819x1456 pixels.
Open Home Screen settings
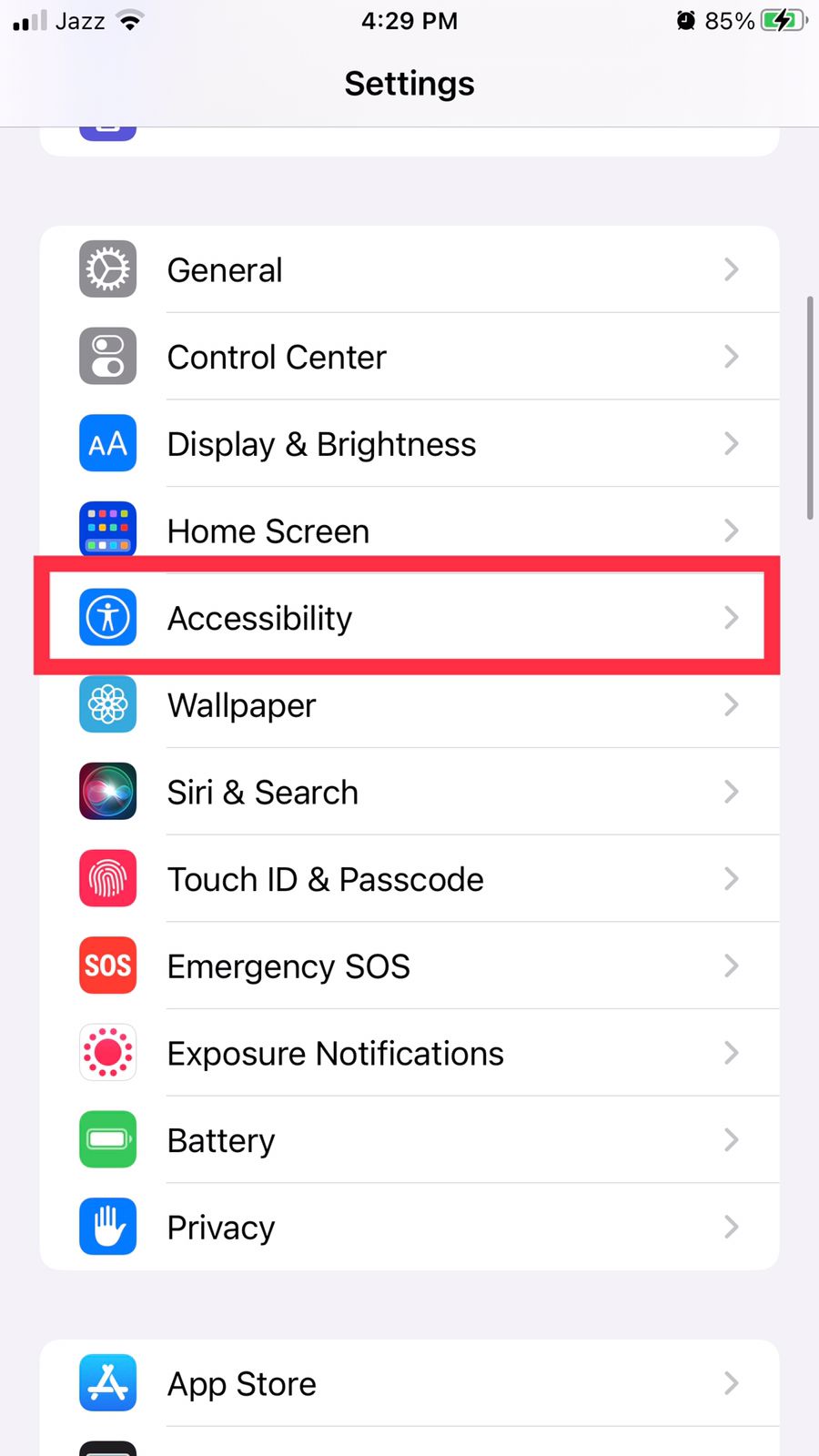pyautogui.click(x=409, y=531)
